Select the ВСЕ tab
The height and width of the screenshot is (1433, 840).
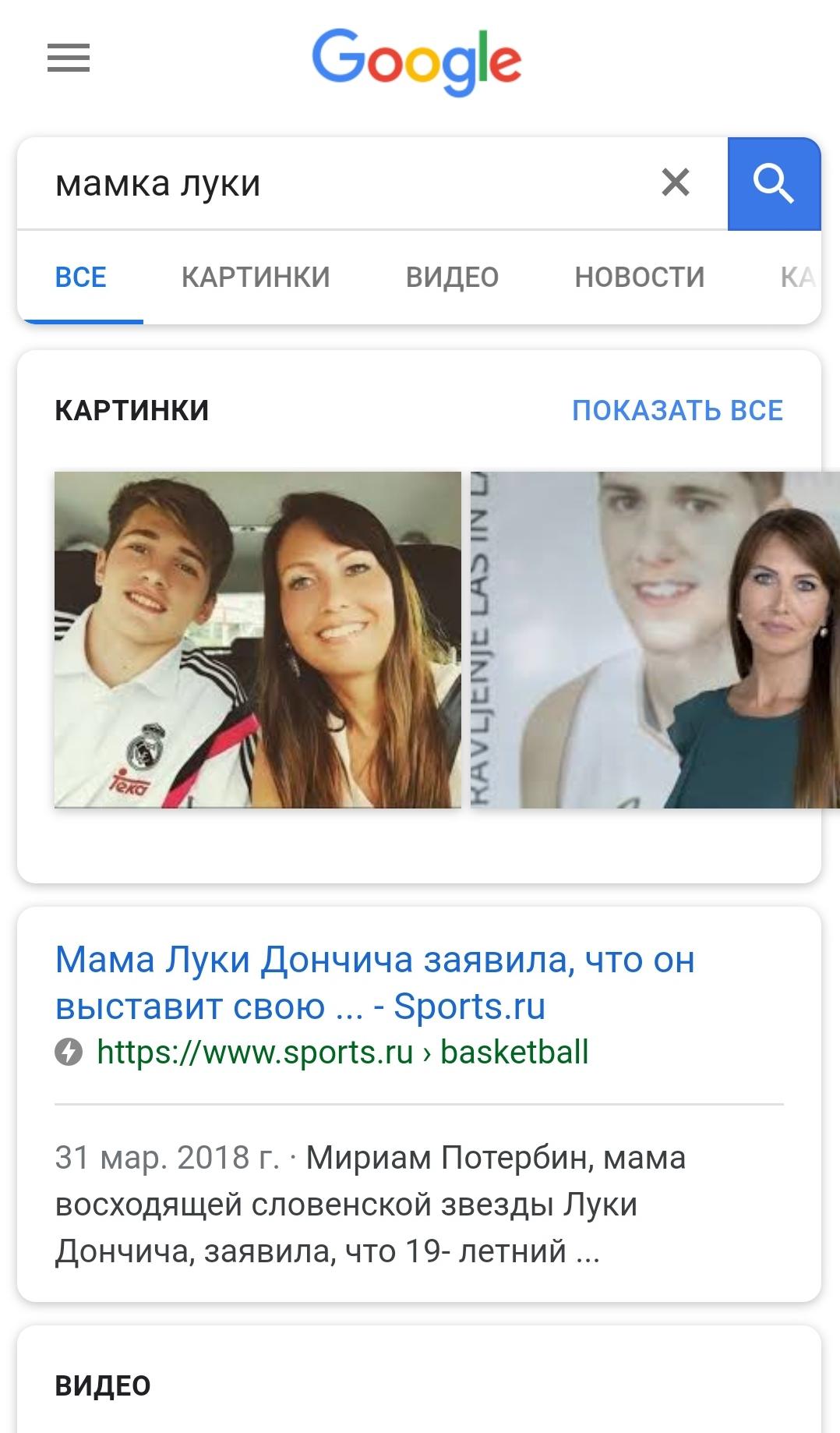click(80, 278)
